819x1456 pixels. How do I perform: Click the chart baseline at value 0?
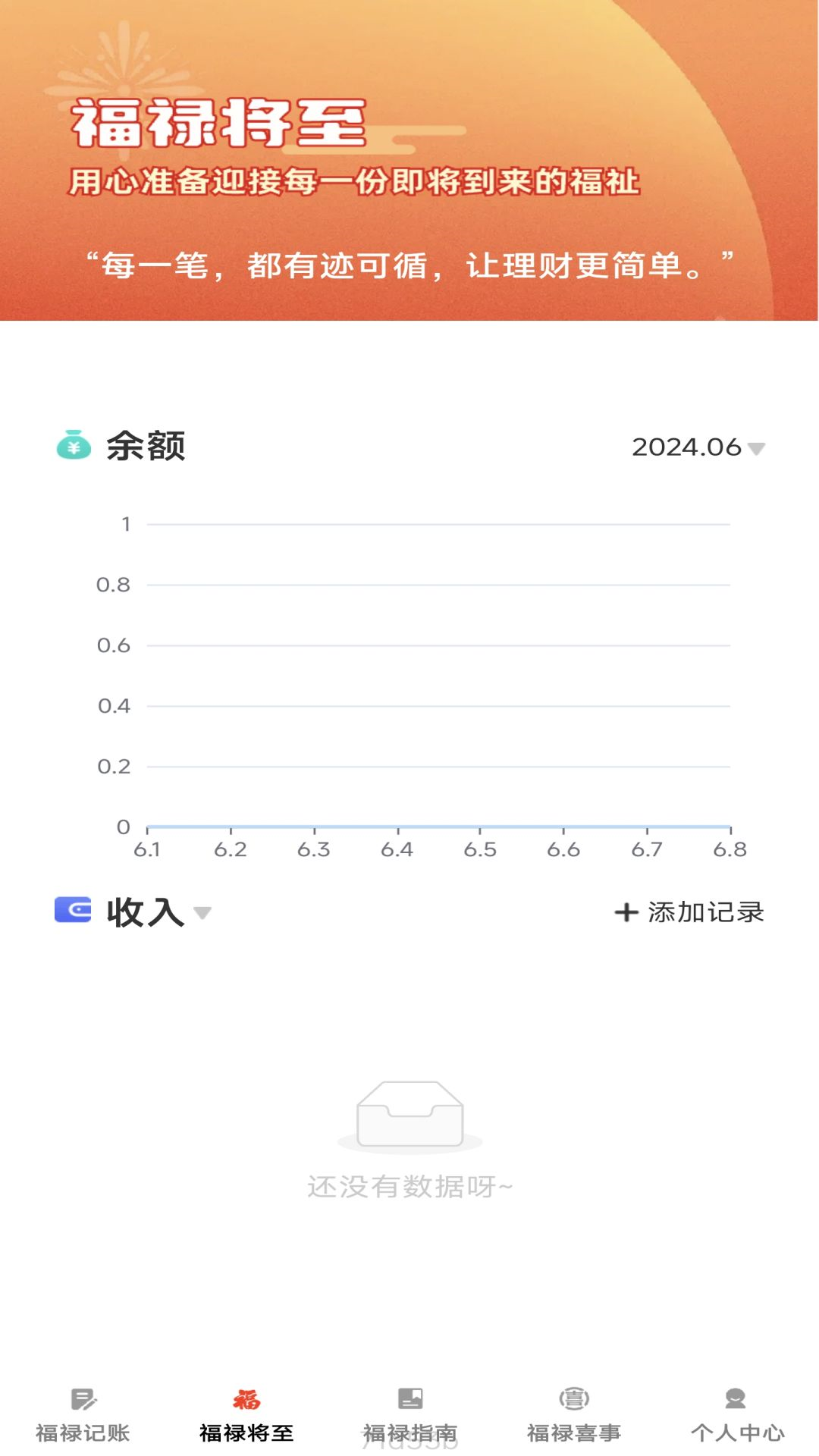[438, 827]
